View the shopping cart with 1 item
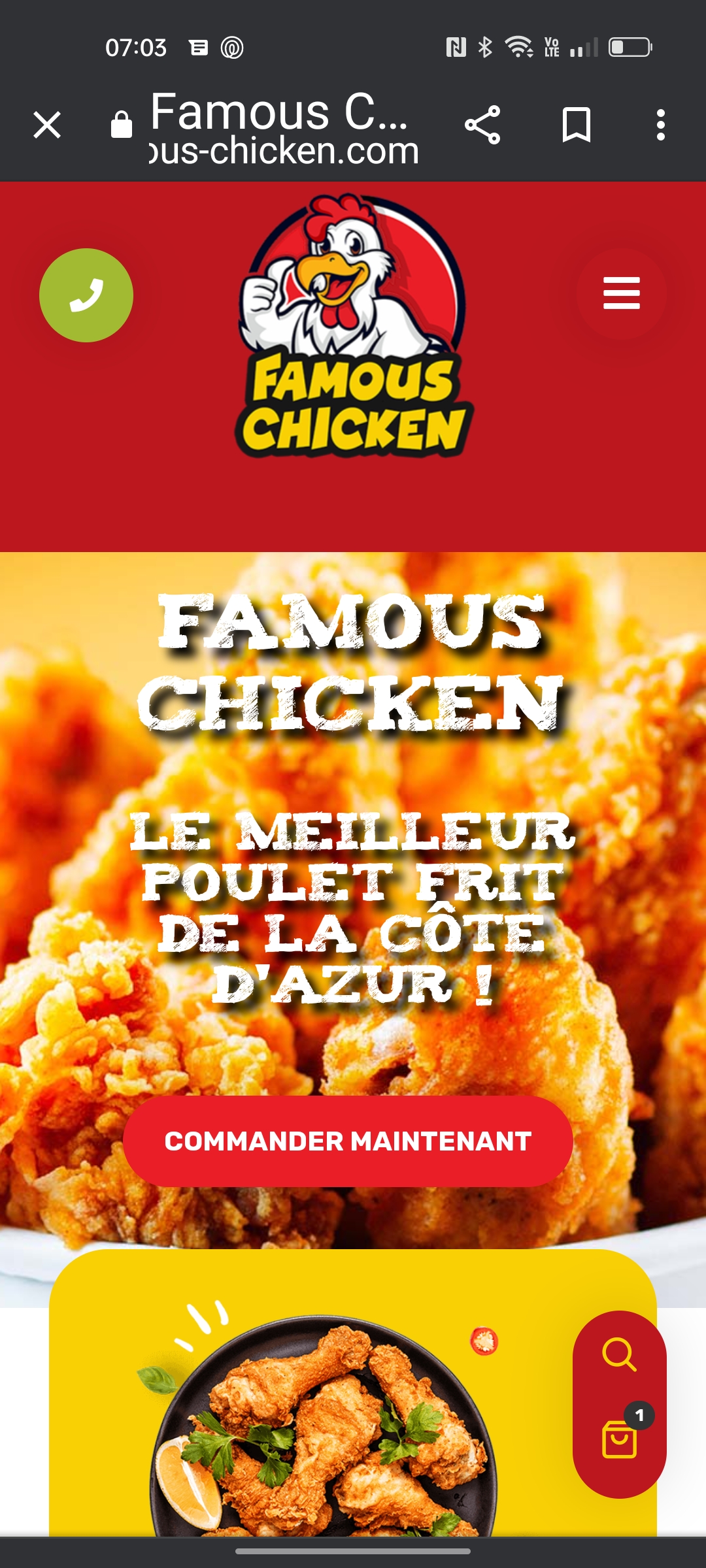Image resolution: width=706 pixels, height=1568 pixels. click(x=620, y=1439)
